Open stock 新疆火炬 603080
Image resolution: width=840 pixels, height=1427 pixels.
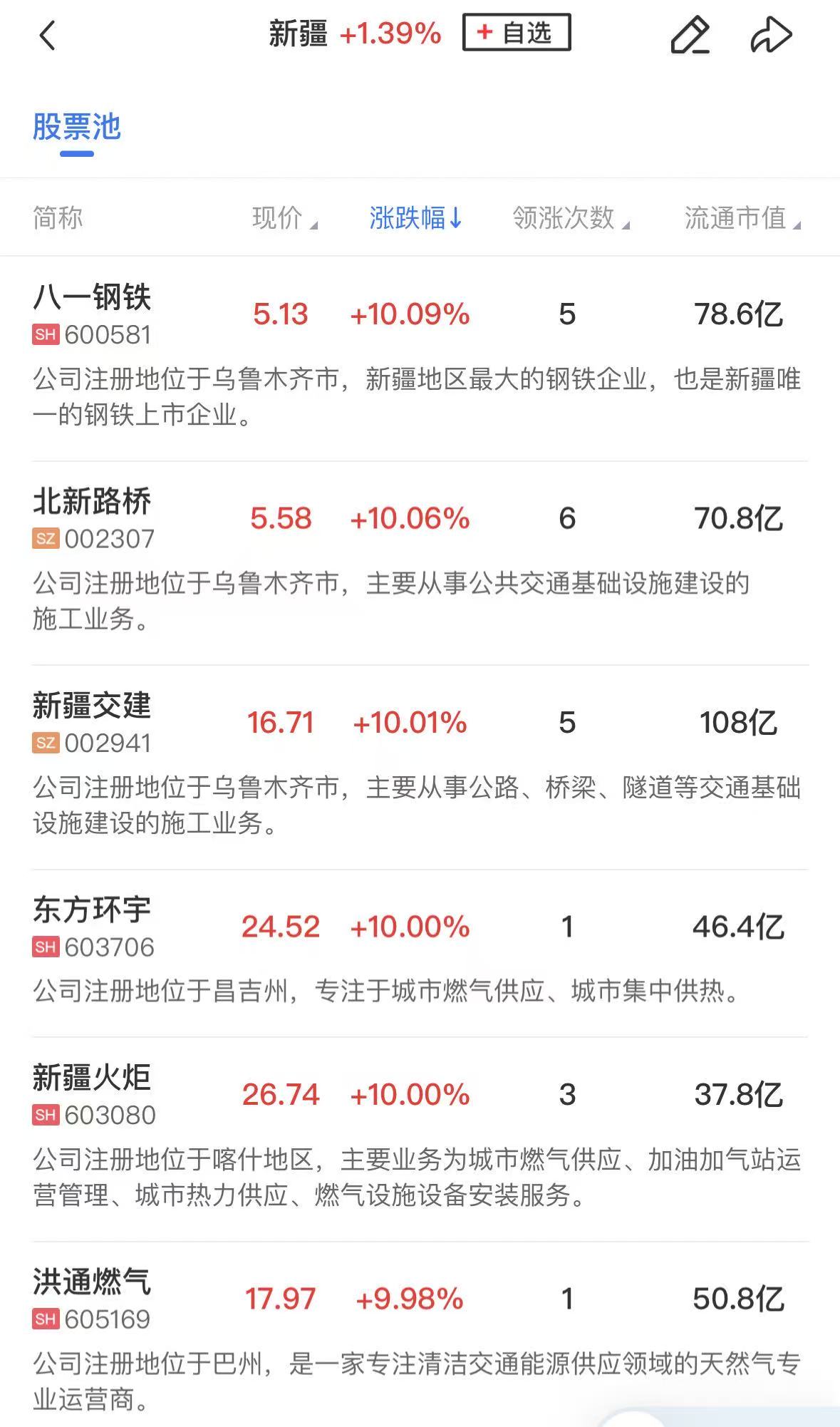point(93,1094)
